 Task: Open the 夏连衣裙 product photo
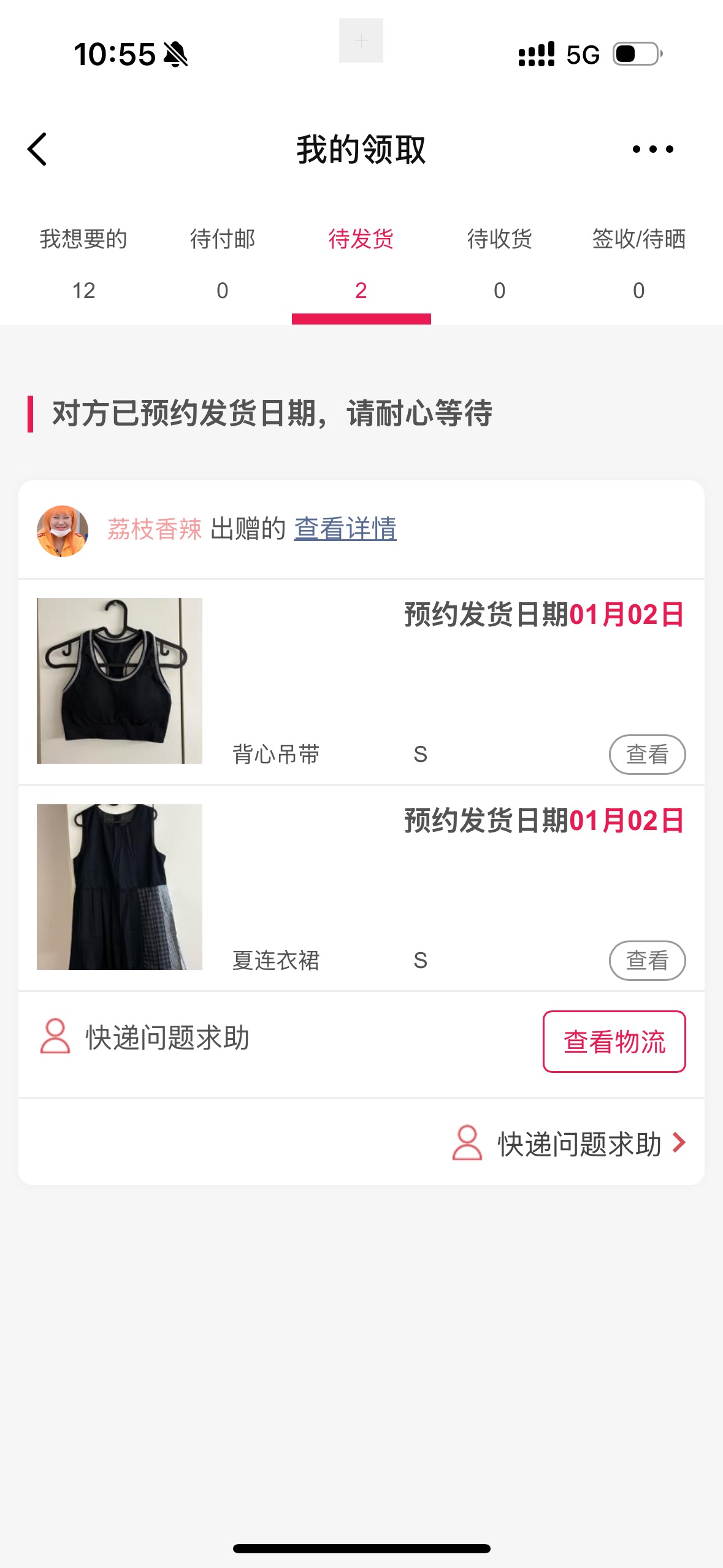click(120, 887)
